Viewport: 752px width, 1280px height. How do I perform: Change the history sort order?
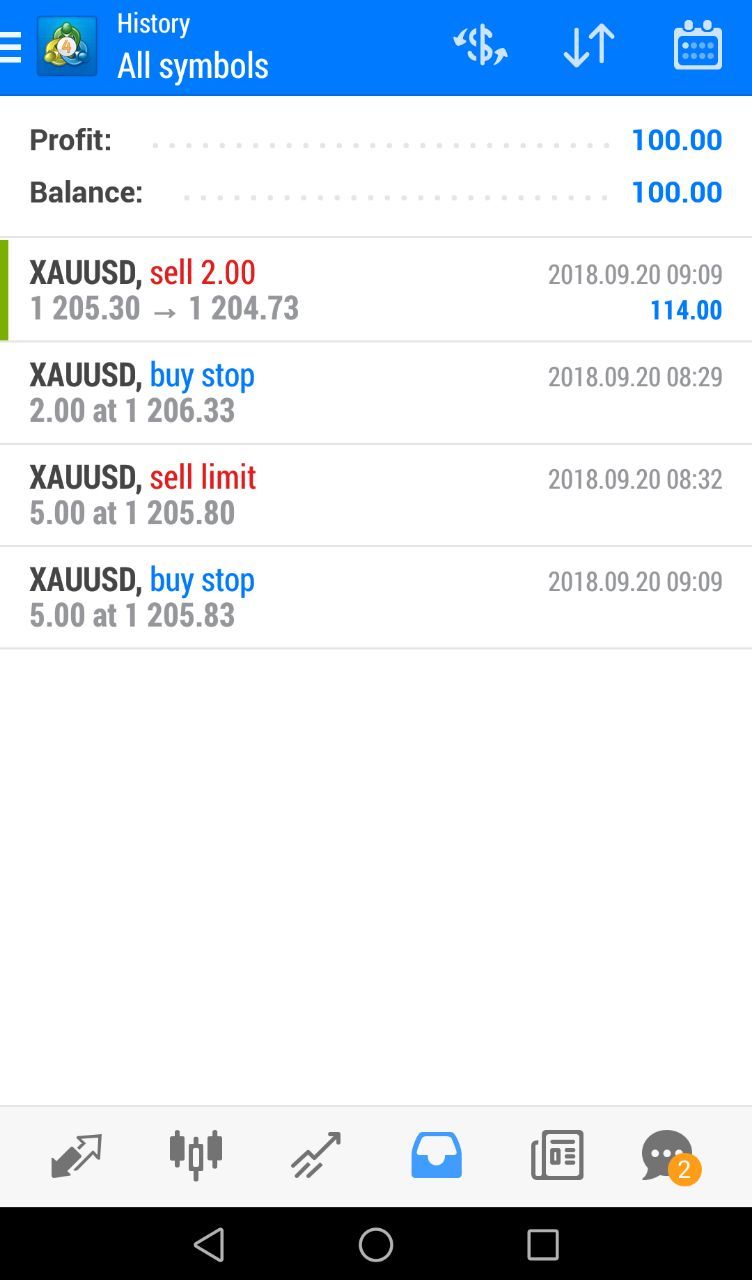588,46
